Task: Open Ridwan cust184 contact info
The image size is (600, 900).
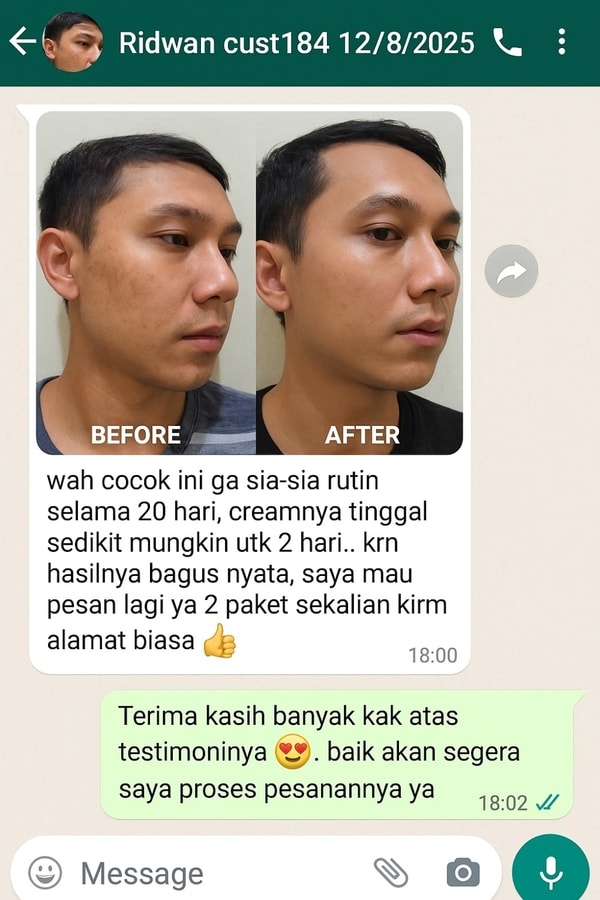Action: click(x=296, y=42)
